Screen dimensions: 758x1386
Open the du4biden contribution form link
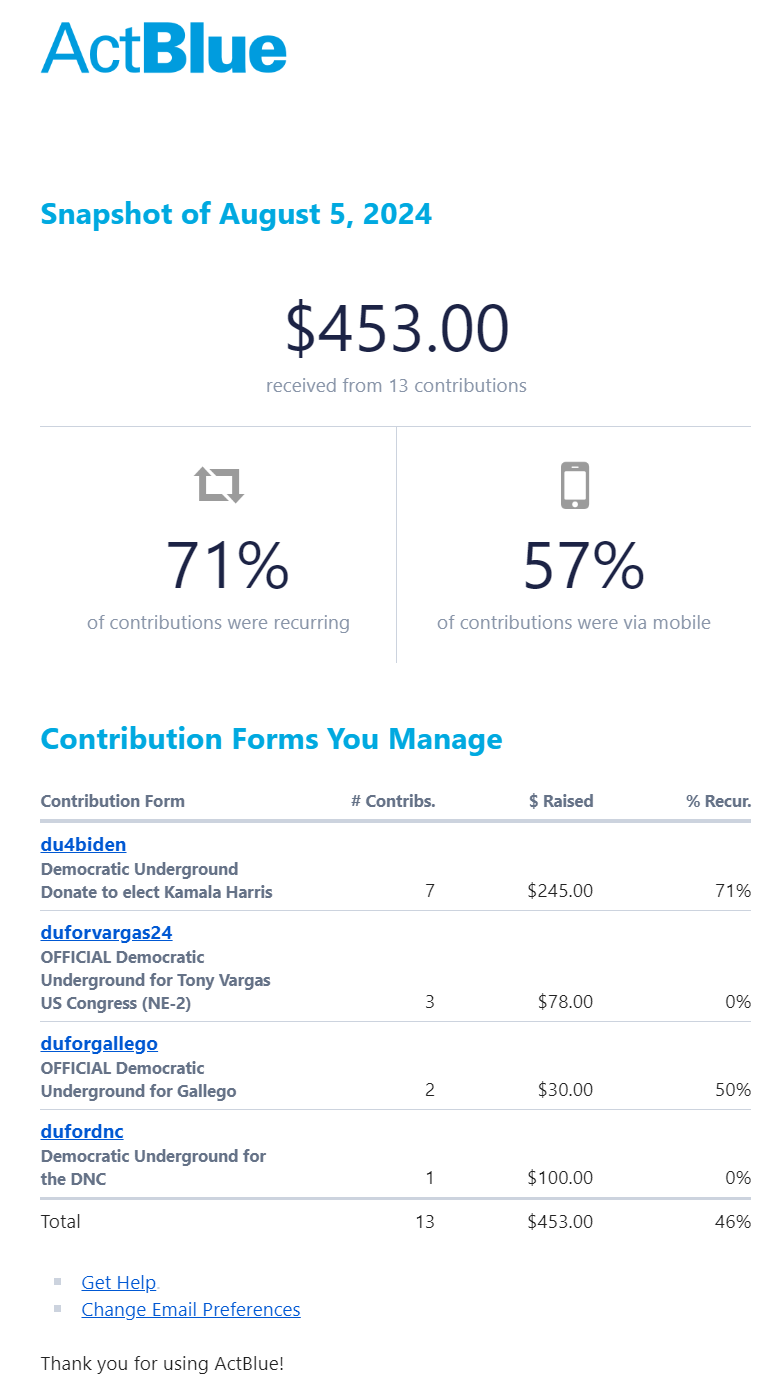pos(83,845)
